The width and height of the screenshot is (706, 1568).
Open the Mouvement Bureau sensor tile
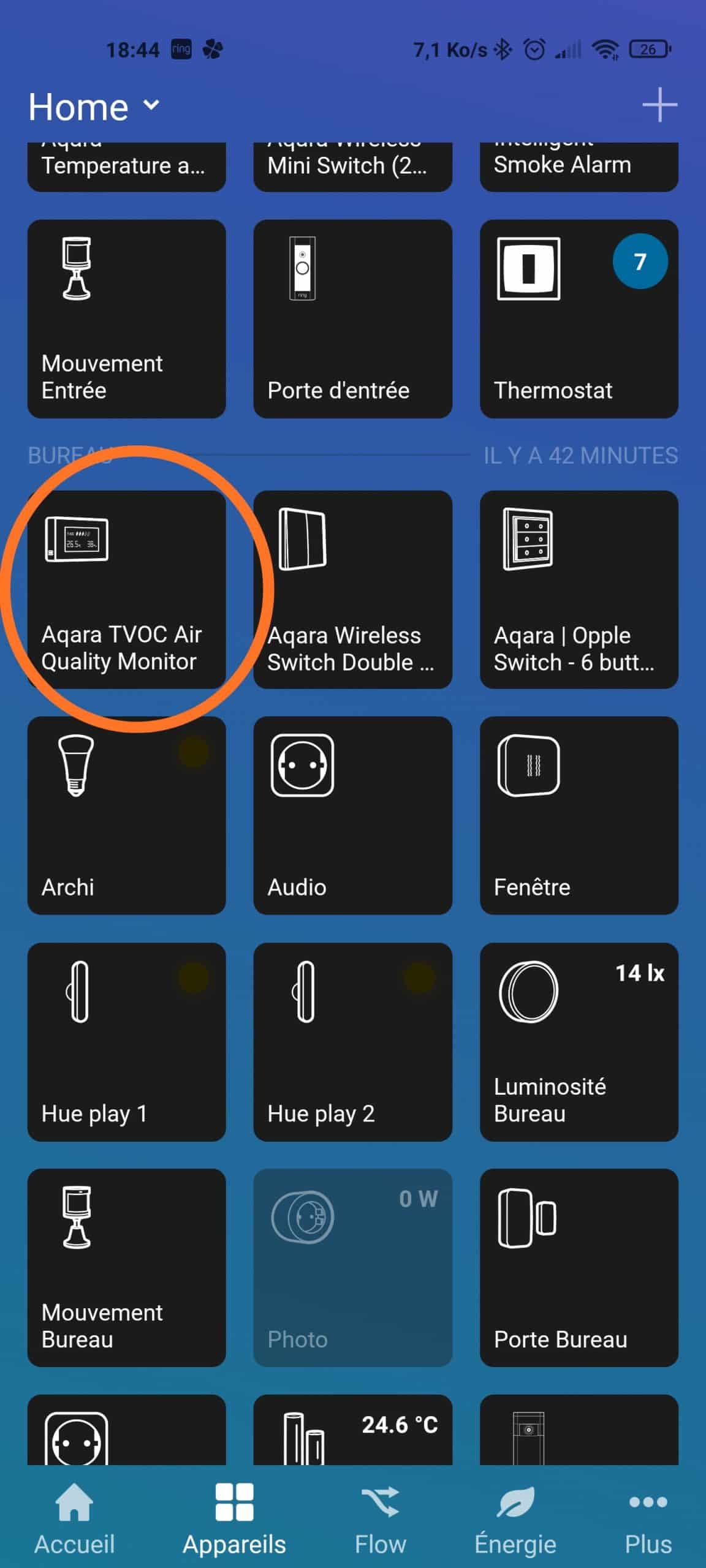coord(126,1268)
